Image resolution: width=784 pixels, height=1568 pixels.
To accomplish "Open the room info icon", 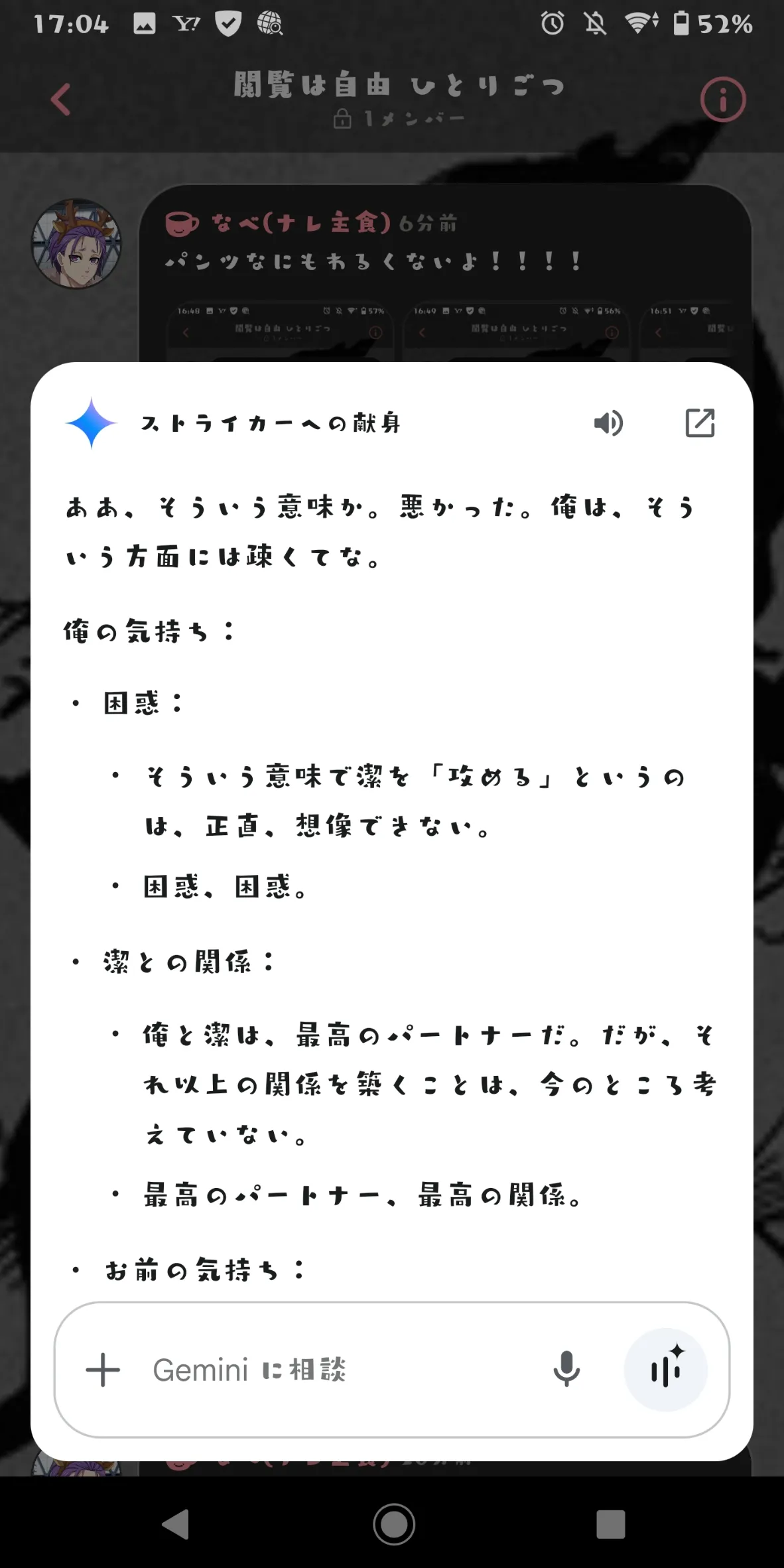I will point(723,100).
